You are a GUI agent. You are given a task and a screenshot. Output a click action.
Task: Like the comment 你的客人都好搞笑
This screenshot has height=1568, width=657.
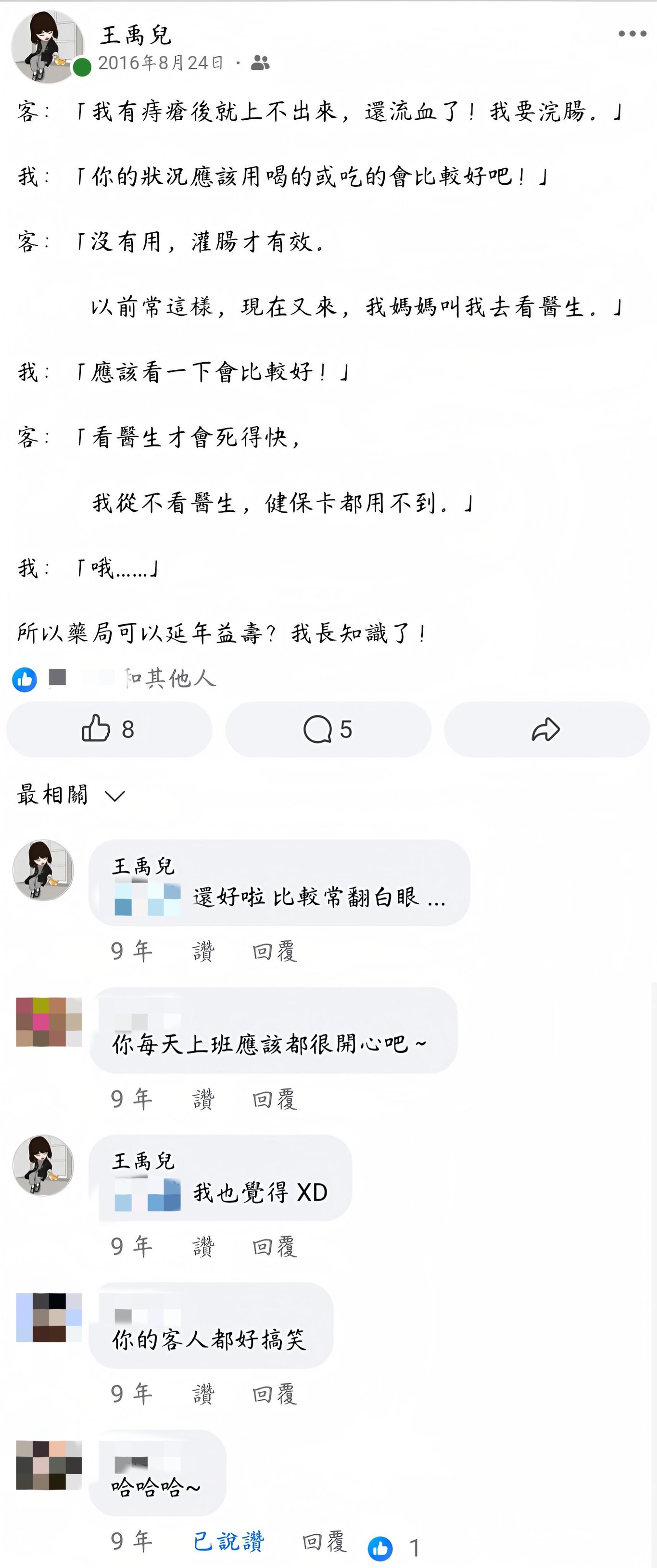tap(203, 1394)
